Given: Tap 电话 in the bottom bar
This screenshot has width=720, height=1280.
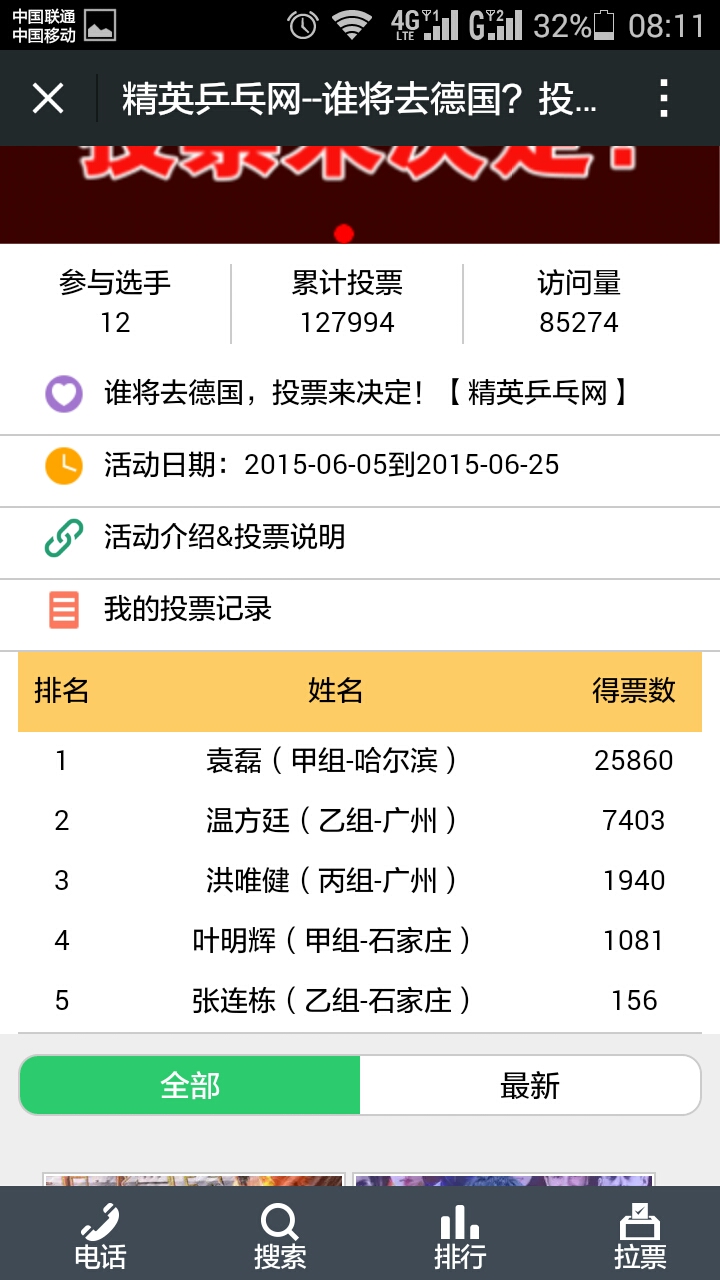Looking at the screenshot, I should tap(100, 1235).
